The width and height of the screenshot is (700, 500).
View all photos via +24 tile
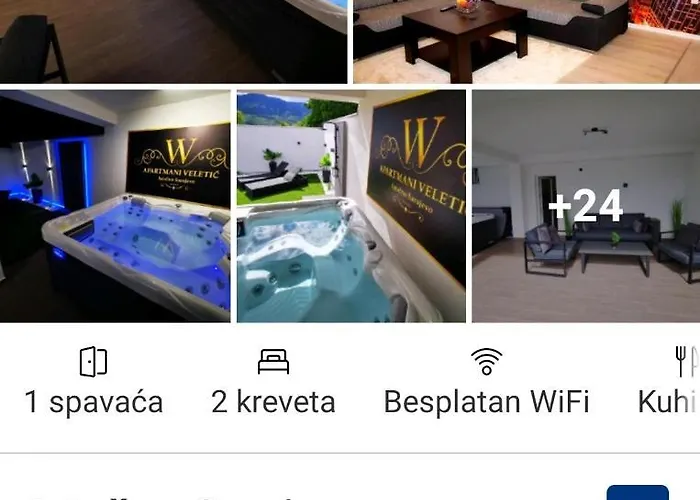click(585, 206)
